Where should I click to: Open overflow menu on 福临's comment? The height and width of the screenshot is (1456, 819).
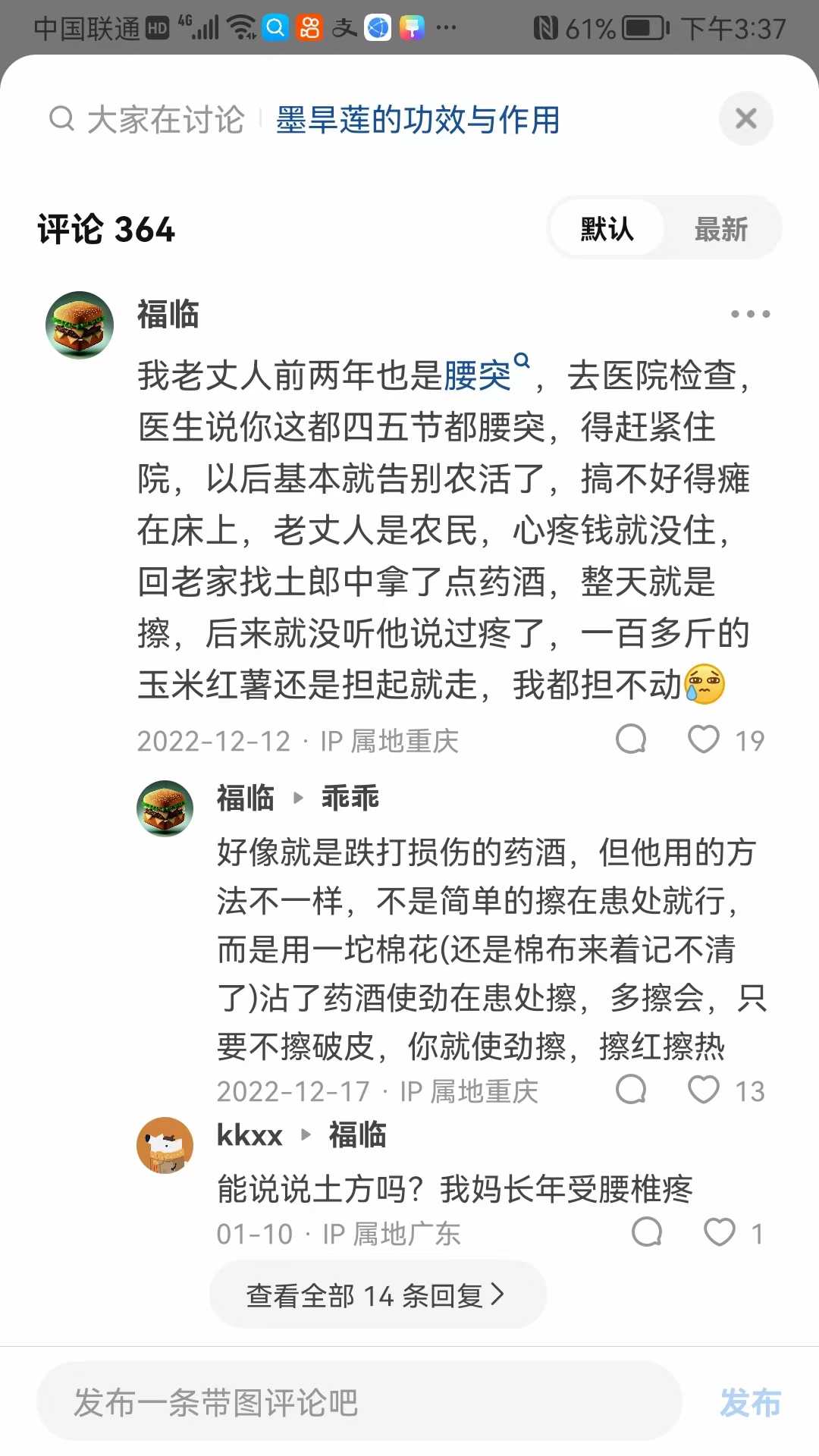750,314
